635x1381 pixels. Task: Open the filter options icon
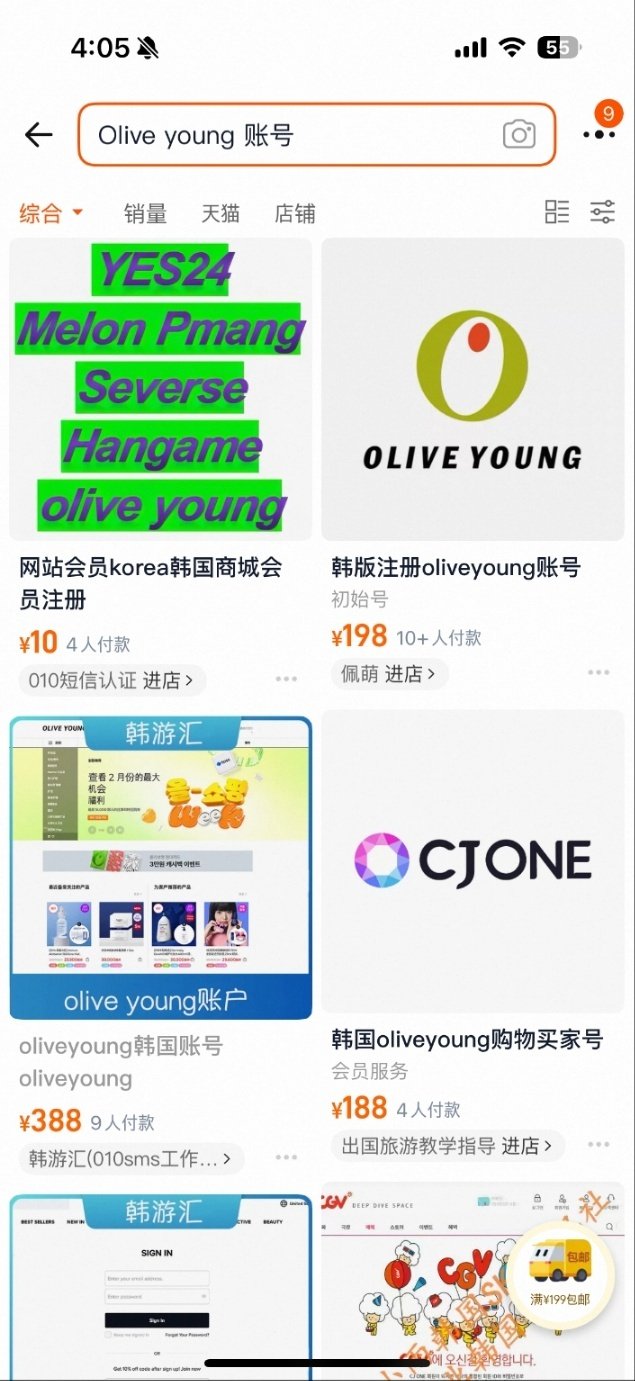click(x=603, y=212)
